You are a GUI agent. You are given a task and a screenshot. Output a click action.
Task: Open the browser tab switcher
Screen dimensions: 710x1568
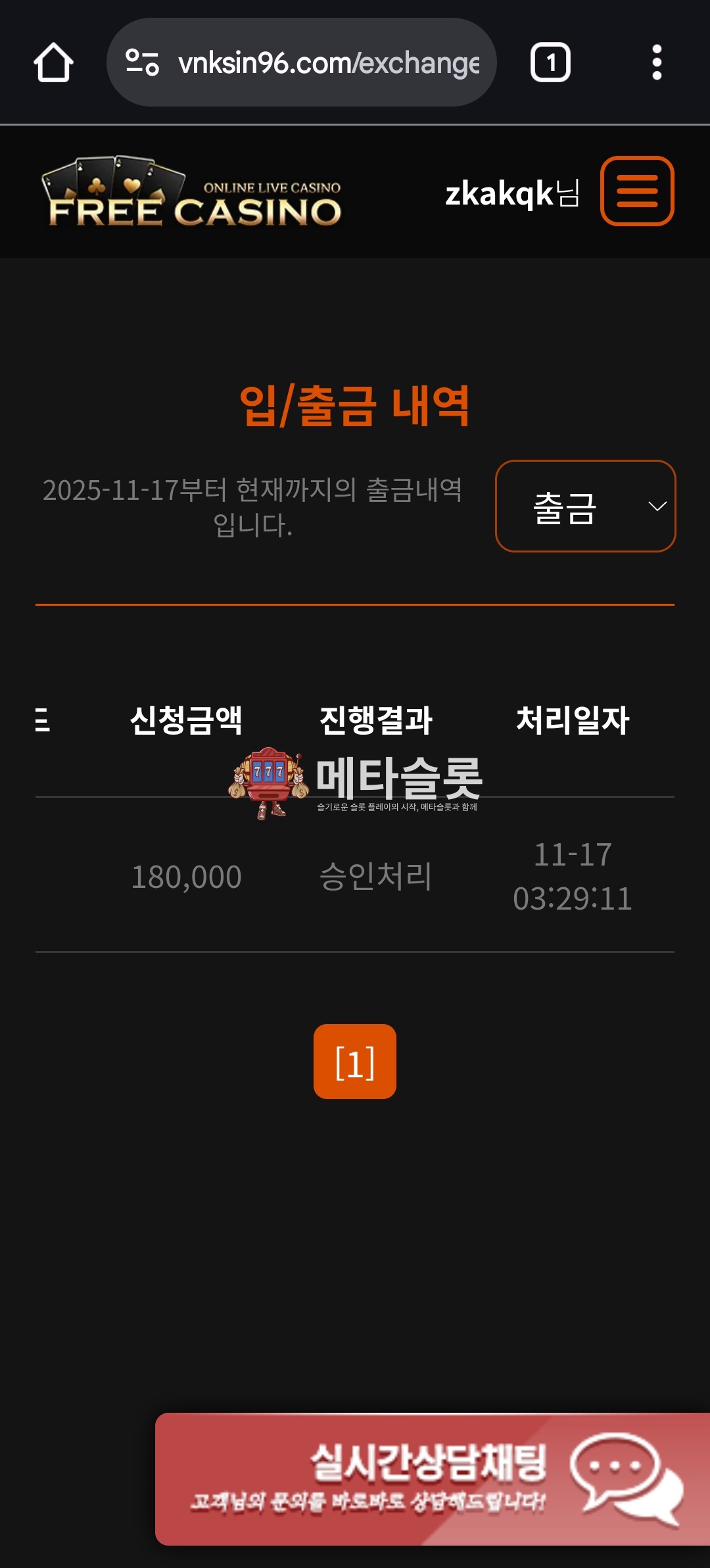coord(550,63)
